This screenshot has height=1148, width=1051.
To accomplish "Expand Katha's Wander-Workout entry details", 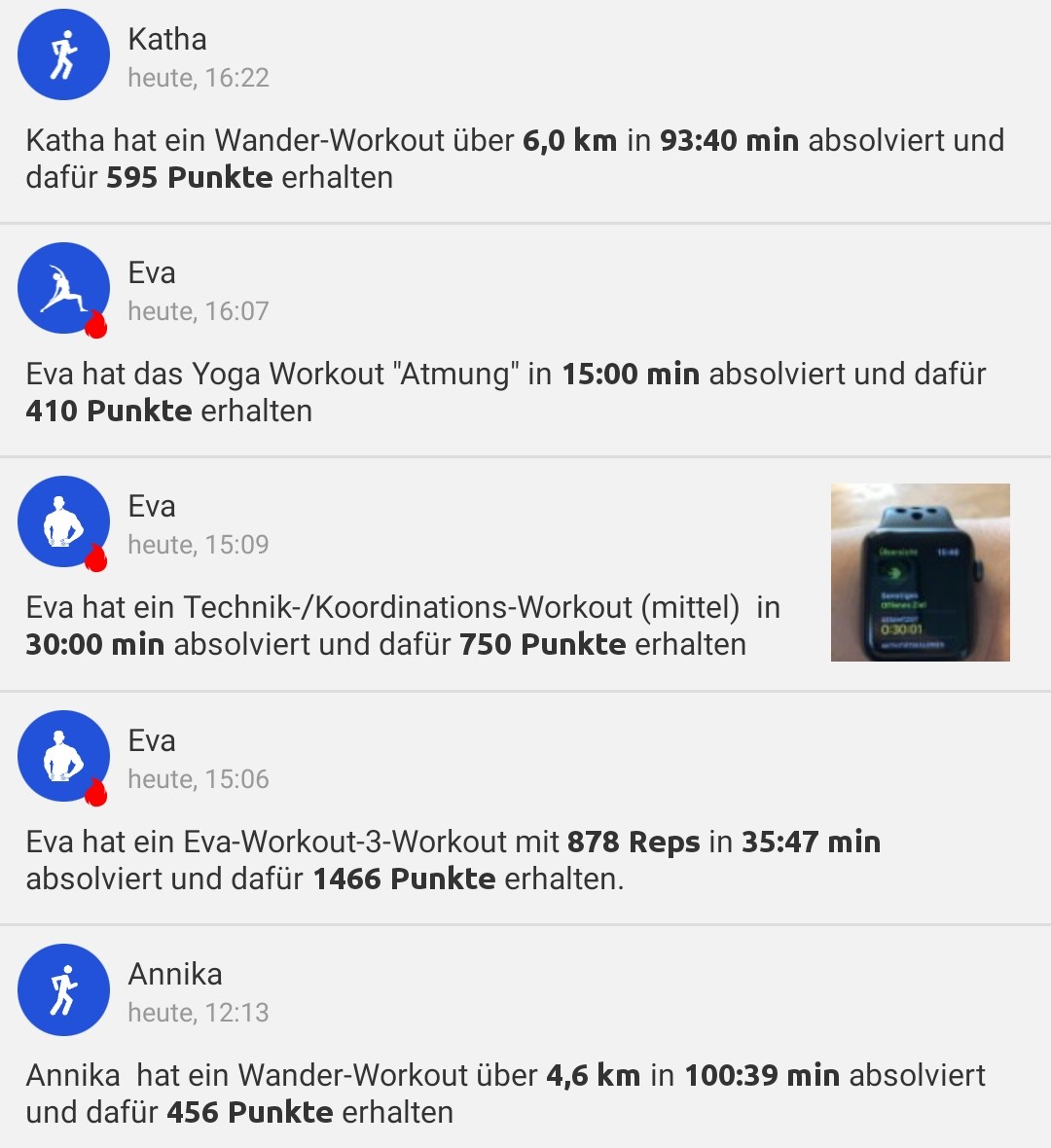I will coord(514,159).
